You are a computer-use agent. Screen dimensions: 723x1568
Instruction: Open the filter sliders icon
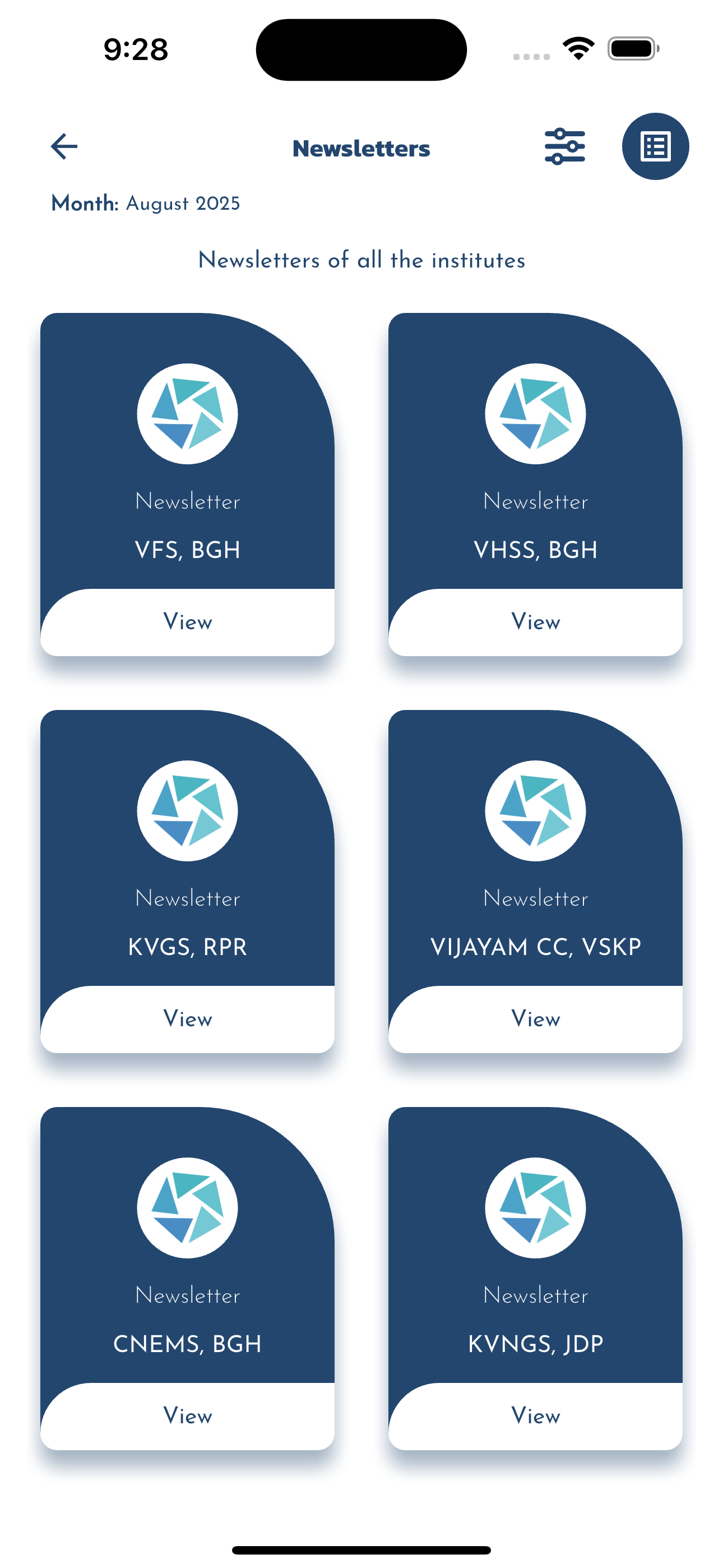tap(564, 147)
